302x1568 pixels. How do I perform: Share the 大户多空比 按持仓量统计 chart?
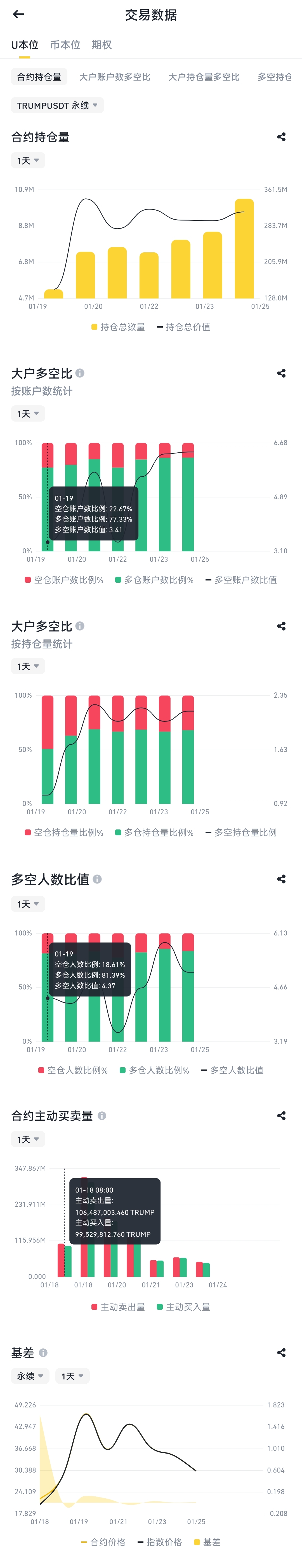pos(281,626)
